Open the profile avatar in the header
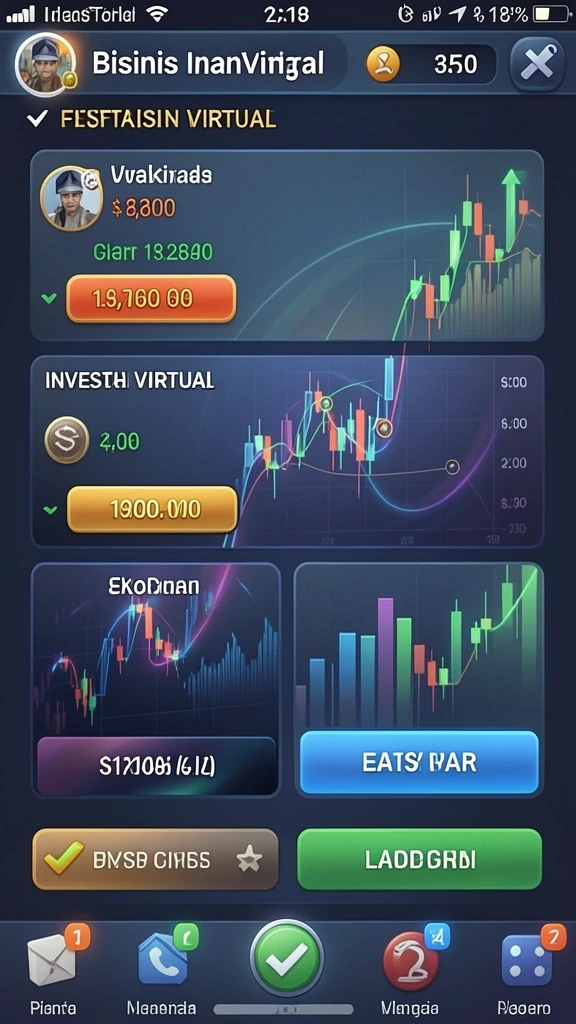This screenshot has width=576, height=1024. click(x=46, y=65)
